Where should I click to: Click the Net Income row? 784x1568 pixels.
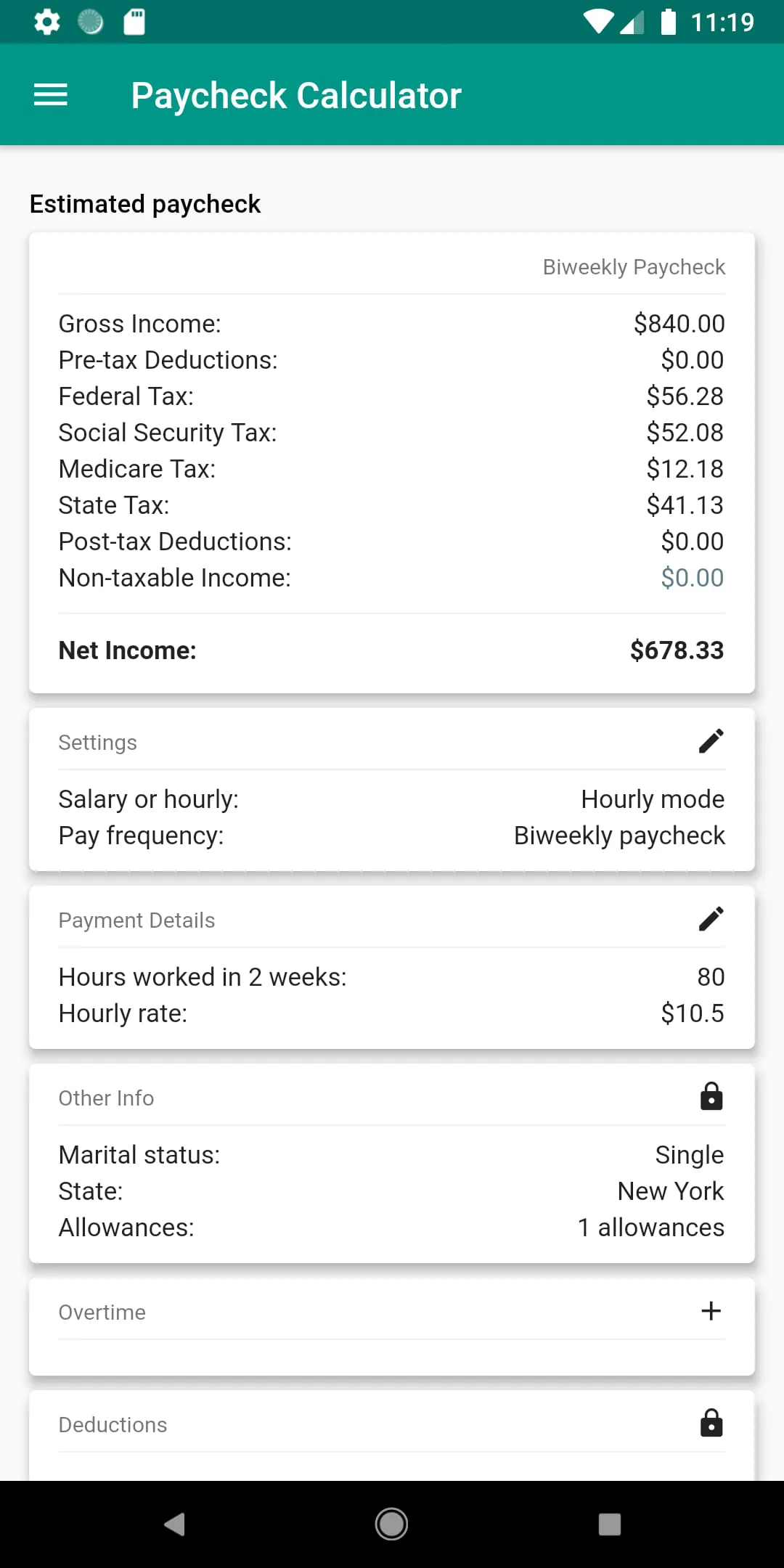point(391,650)
